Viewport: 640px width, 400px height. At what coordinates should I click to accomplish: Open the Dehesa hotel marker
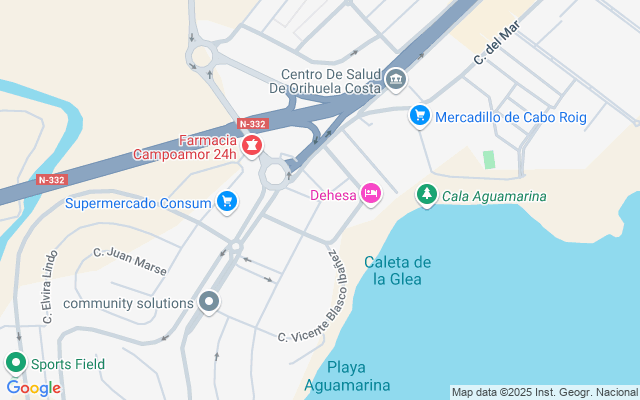click(371, 193)
